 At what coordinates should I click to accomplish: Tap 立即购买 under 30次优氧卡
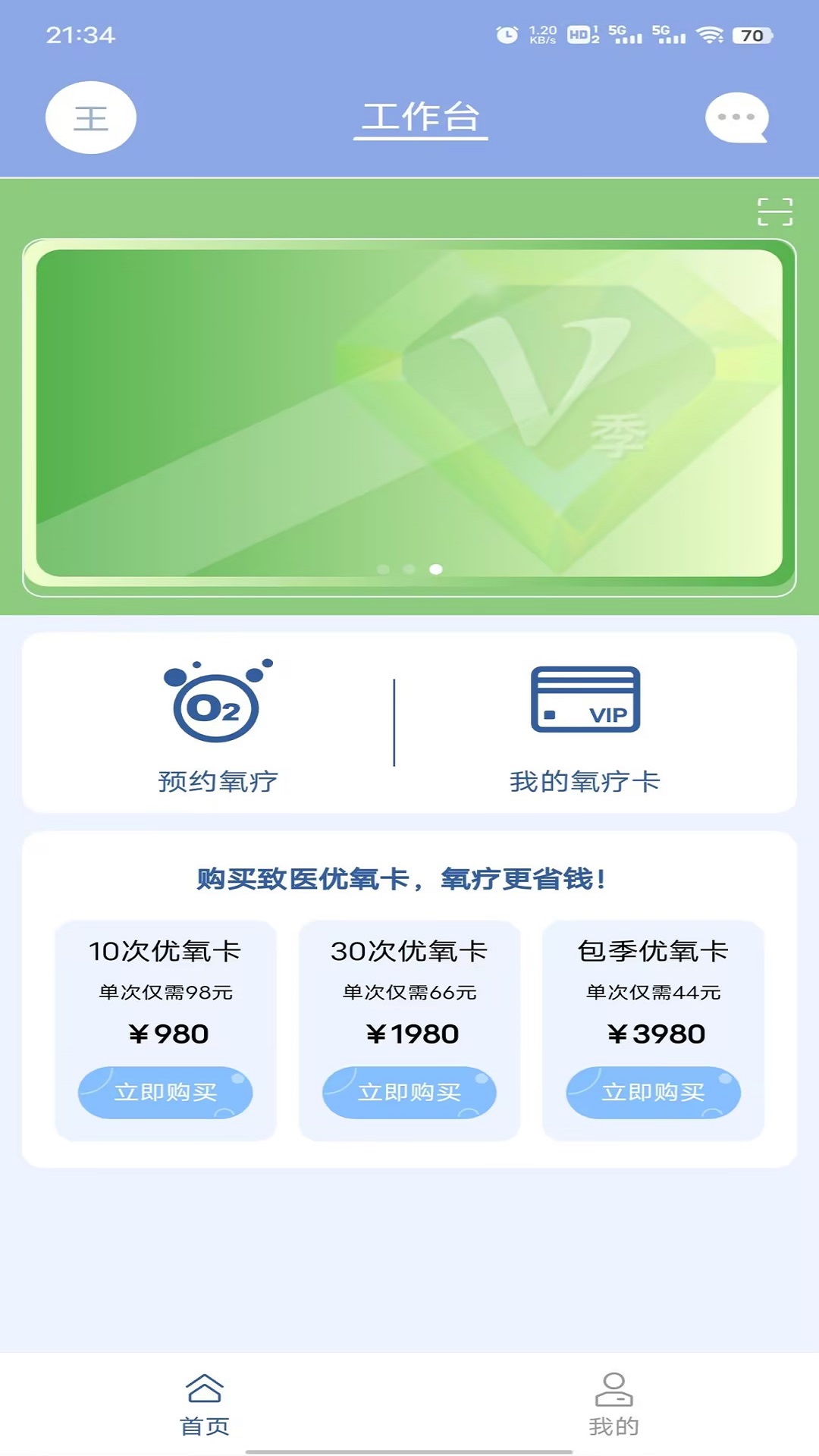coord(409,1092)
